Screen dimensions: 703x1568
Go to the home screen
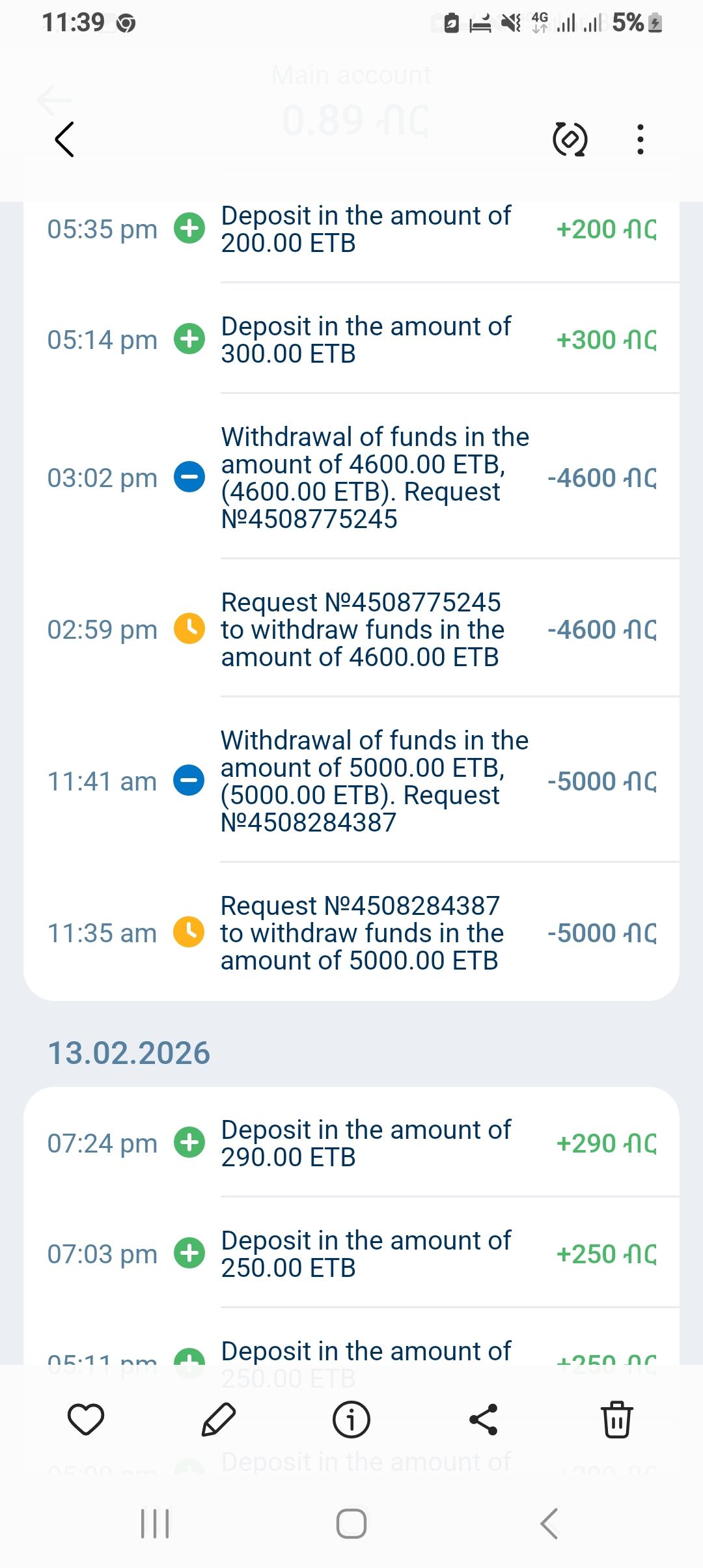pos(351,1524)
